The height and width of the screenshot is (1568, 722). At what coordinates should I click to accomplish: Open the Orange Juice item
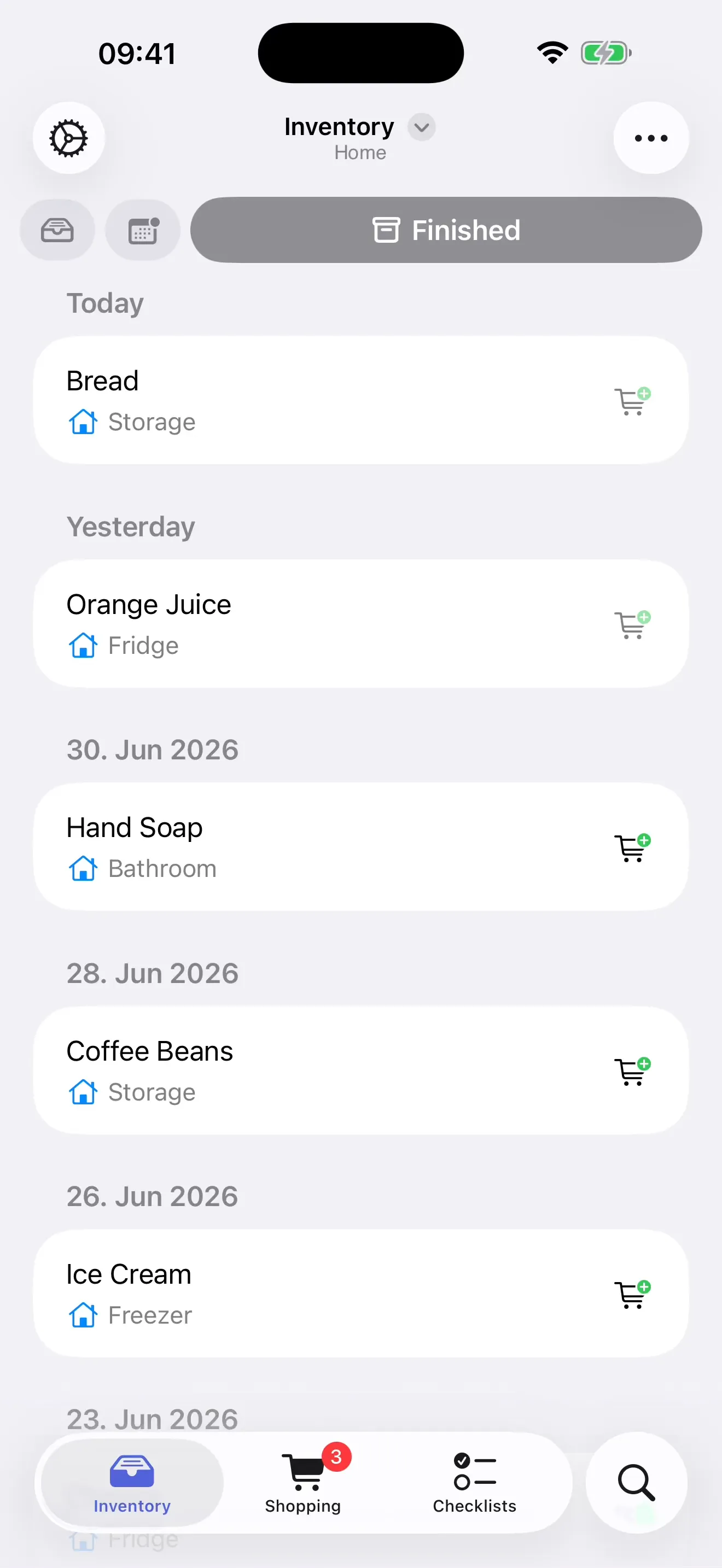click(361, 624)
